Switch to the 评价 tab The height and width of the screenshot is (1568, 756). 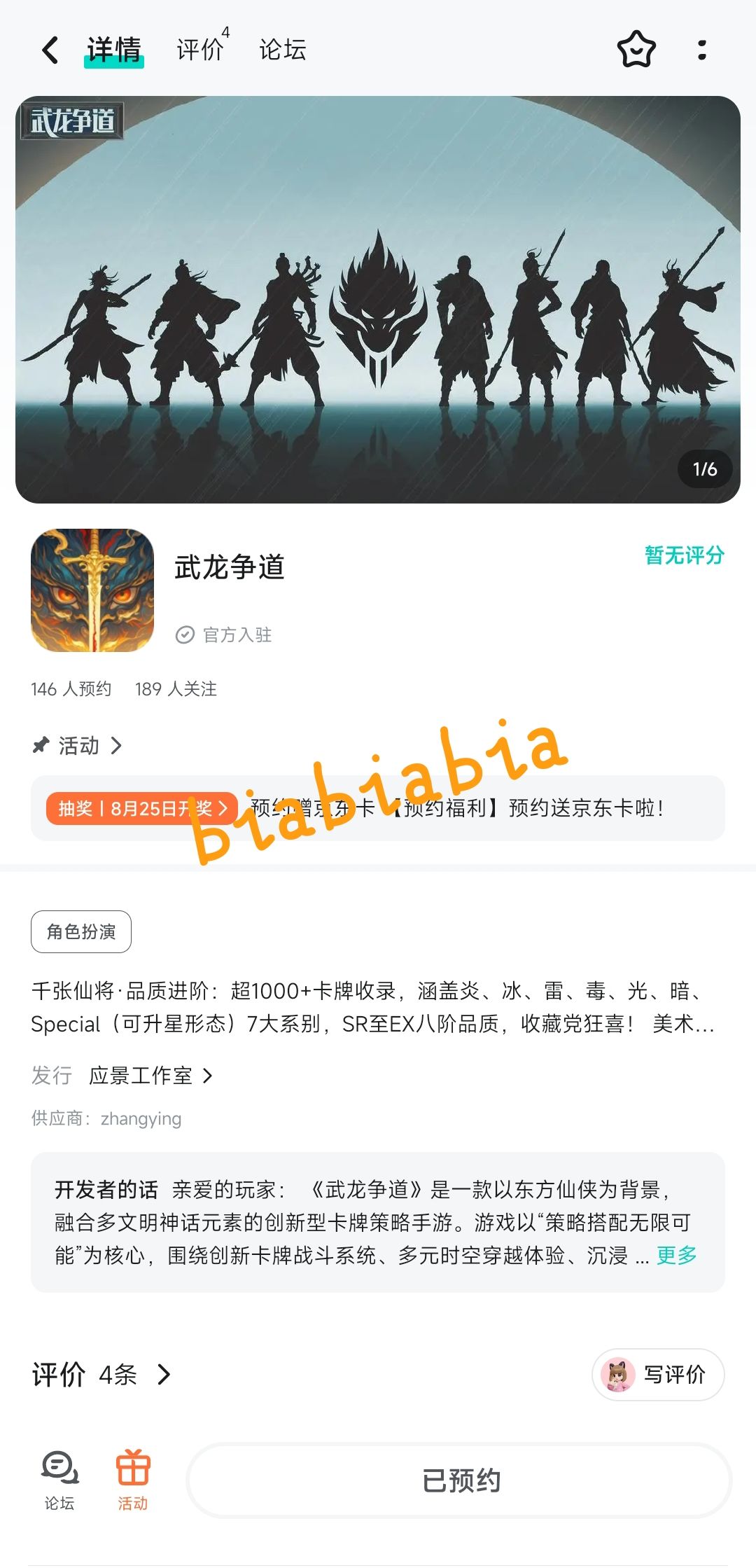(202, 48)
